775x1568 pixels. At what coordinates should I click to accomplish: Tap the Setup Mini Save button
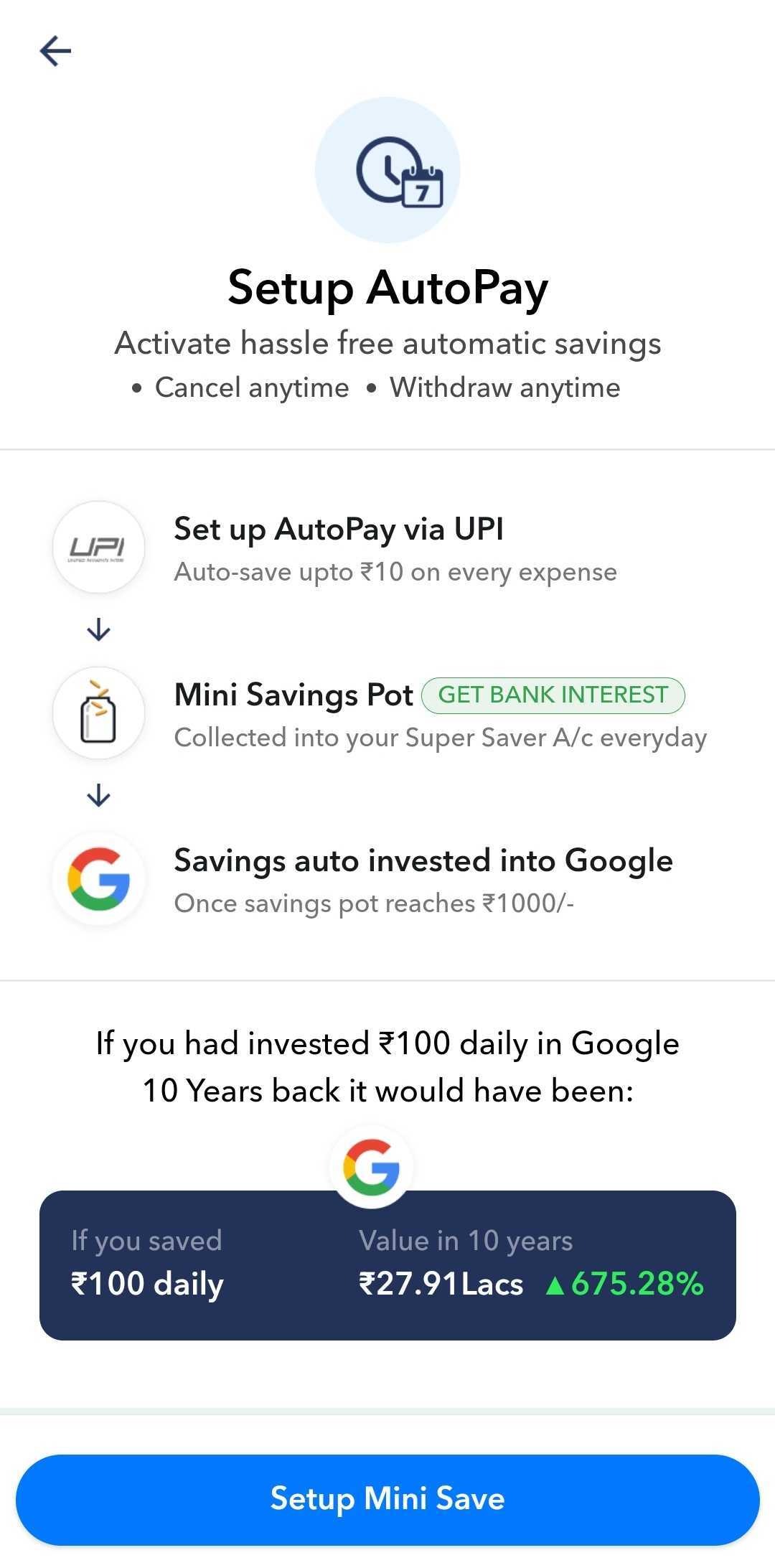[387, 1499]
